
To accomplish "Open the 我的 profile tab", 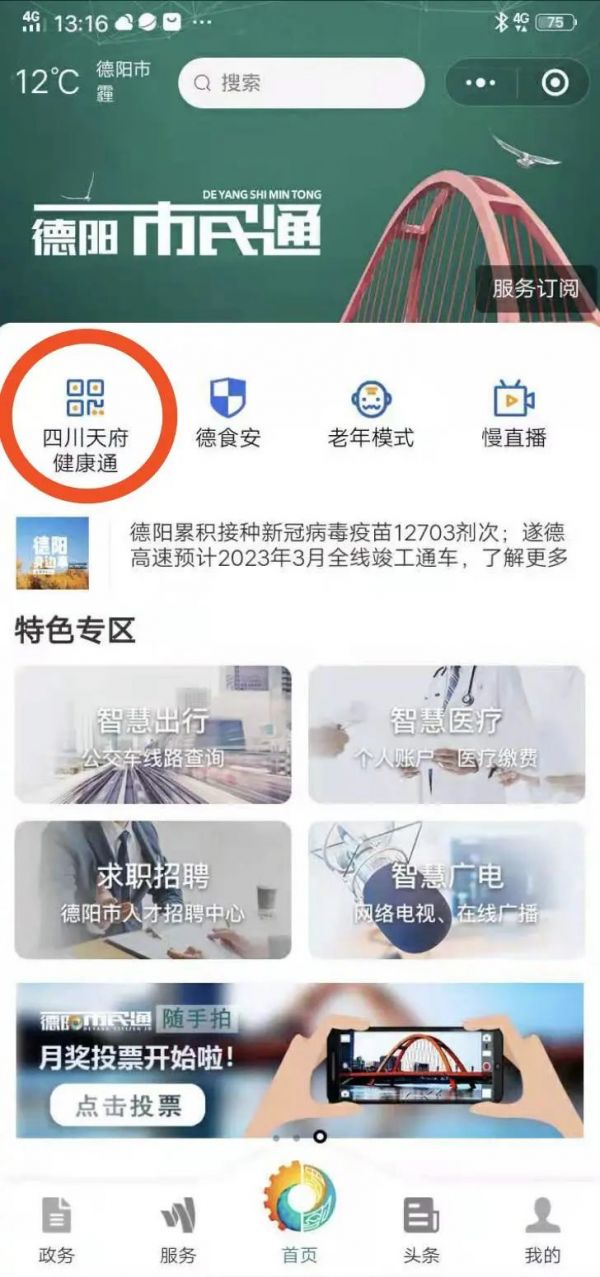I will coord(542,1230).
